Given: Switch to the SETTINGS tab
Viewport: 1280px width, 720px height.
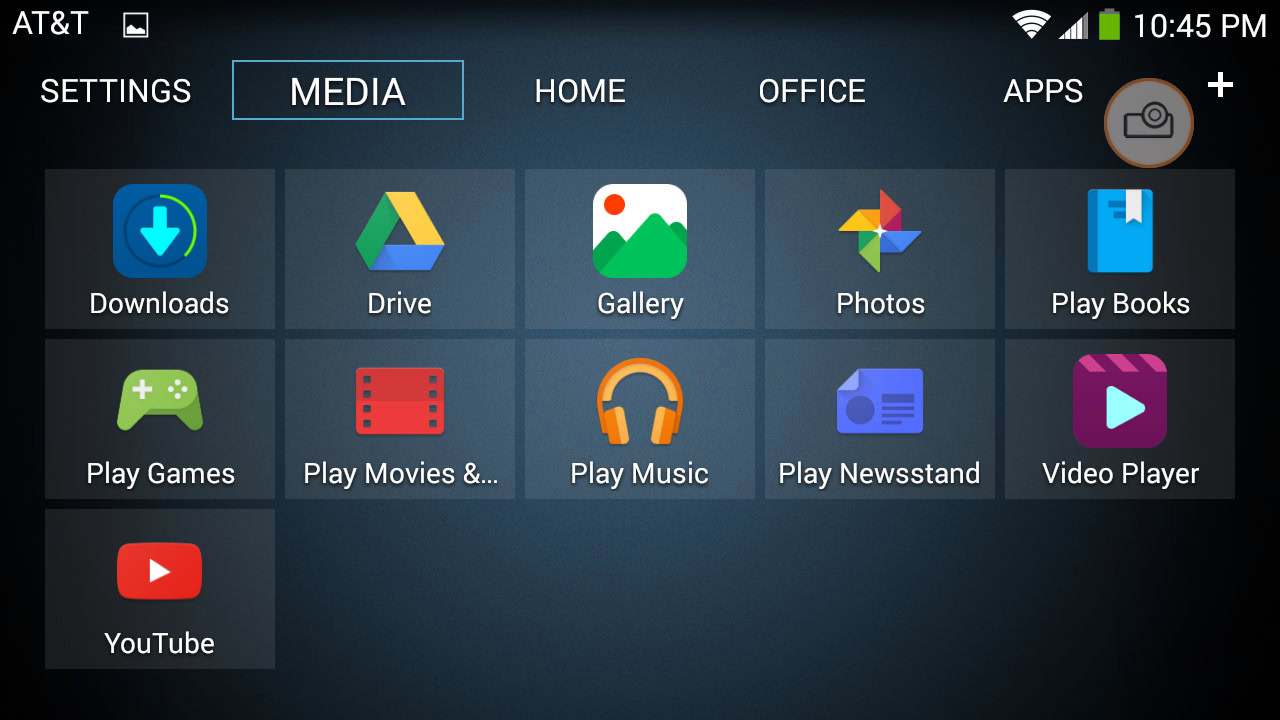Looking at the screenshot, I should pyautogui.click(x=115, y=91).
